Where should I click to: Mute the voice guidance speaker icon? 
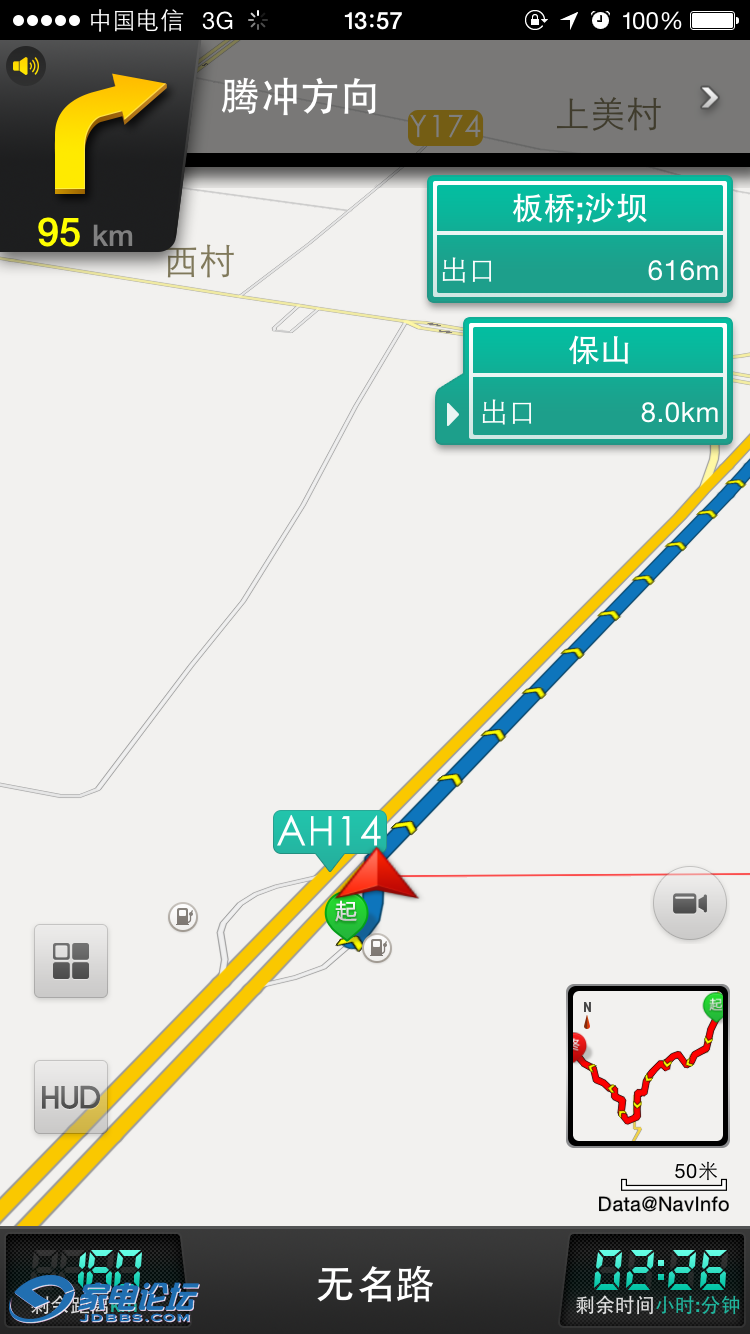[x=25, y=67]
